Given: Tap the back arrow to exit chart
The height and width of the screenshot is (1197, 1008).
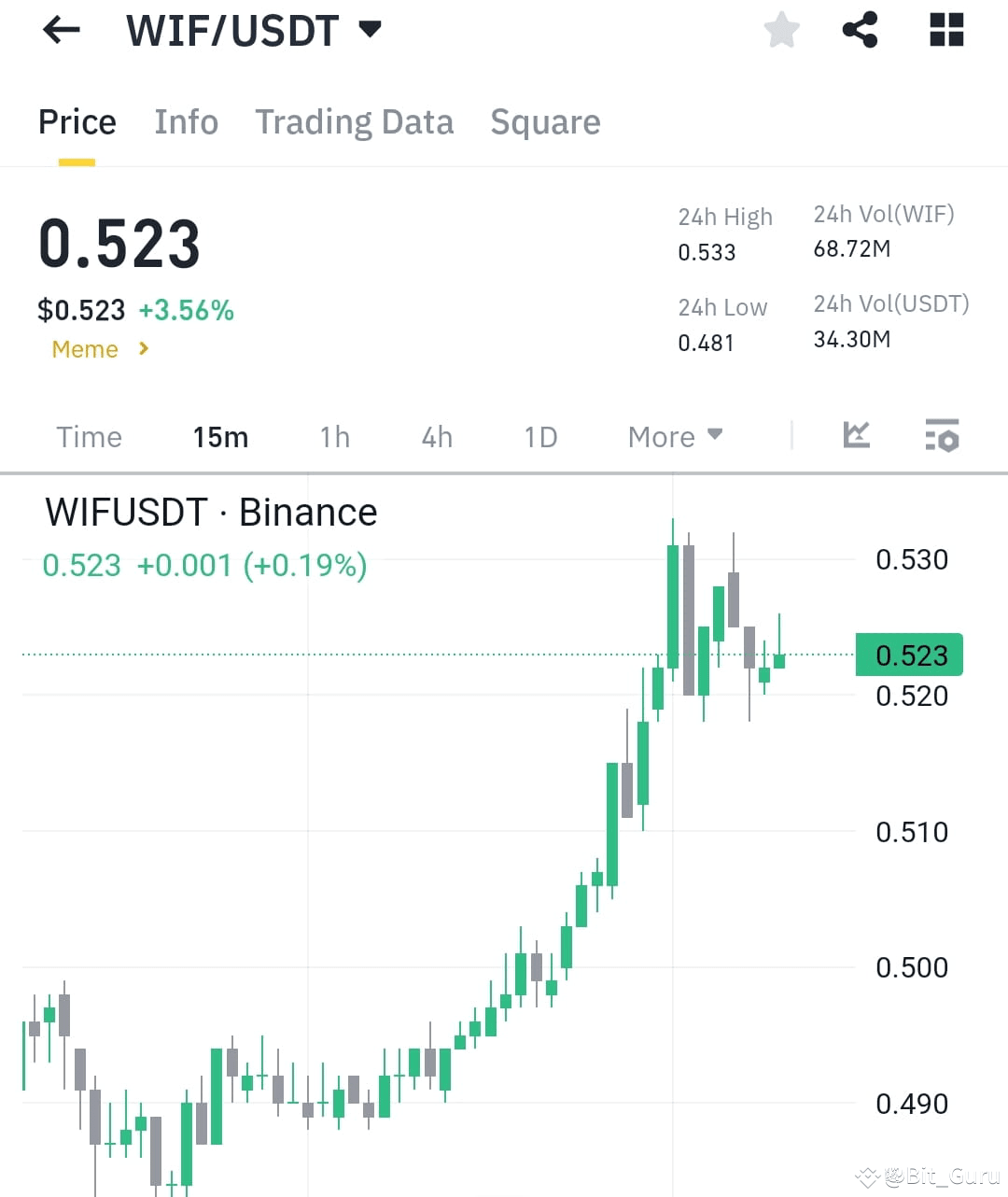Looking at the screenshot, I should pos(60,30).
